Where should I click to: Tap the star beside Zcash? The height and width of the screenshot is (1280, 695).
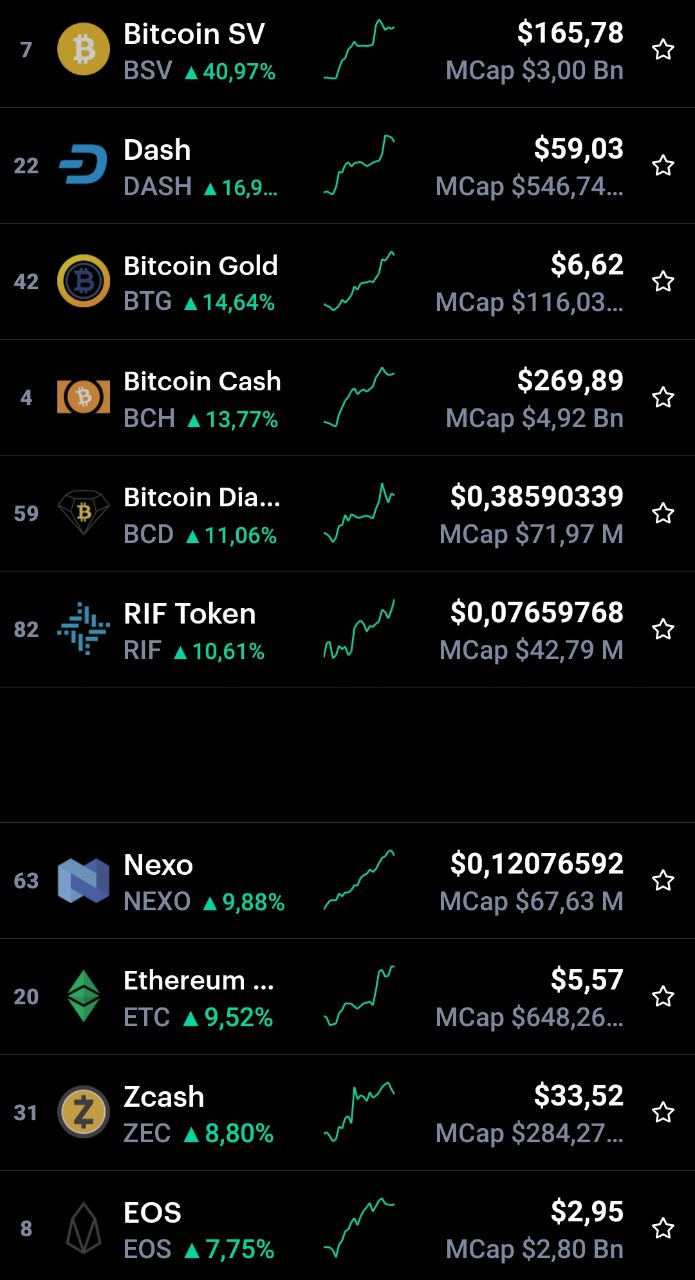pos(663,1113)
